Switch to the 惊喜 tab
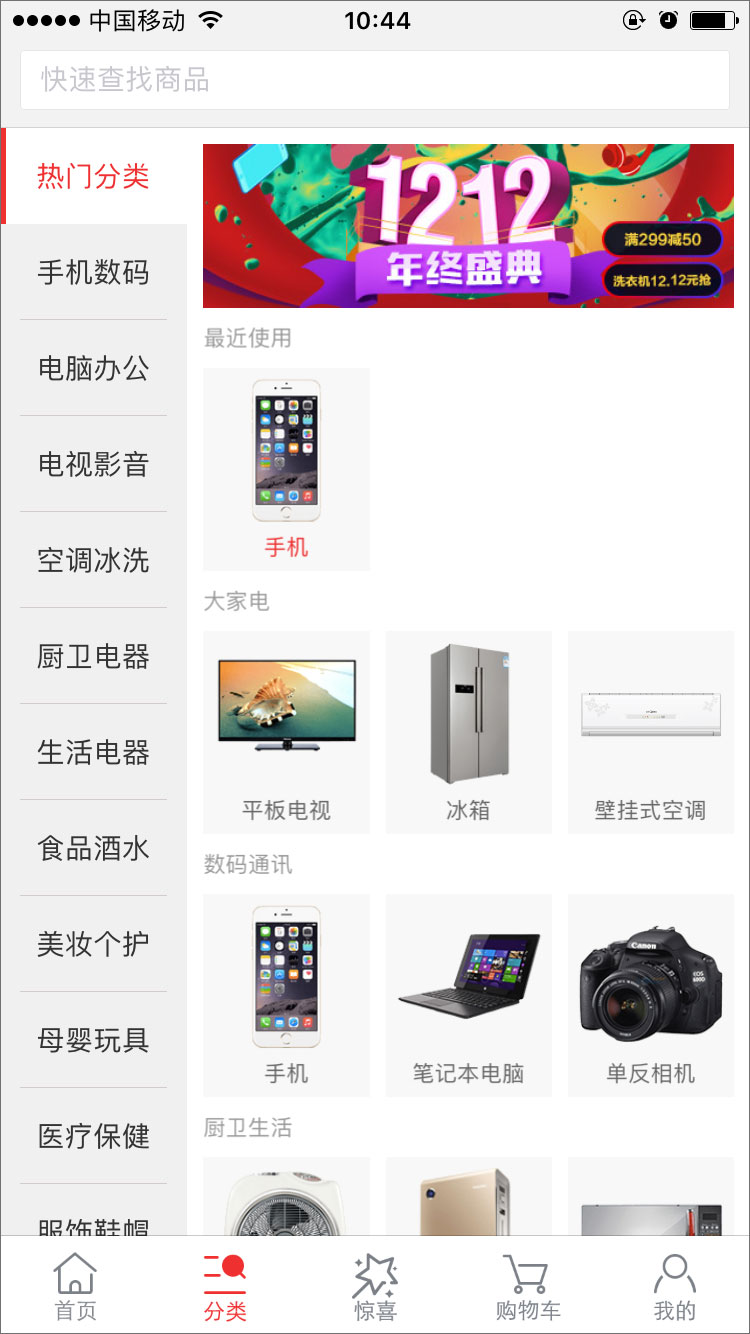 coord(375,1286)
